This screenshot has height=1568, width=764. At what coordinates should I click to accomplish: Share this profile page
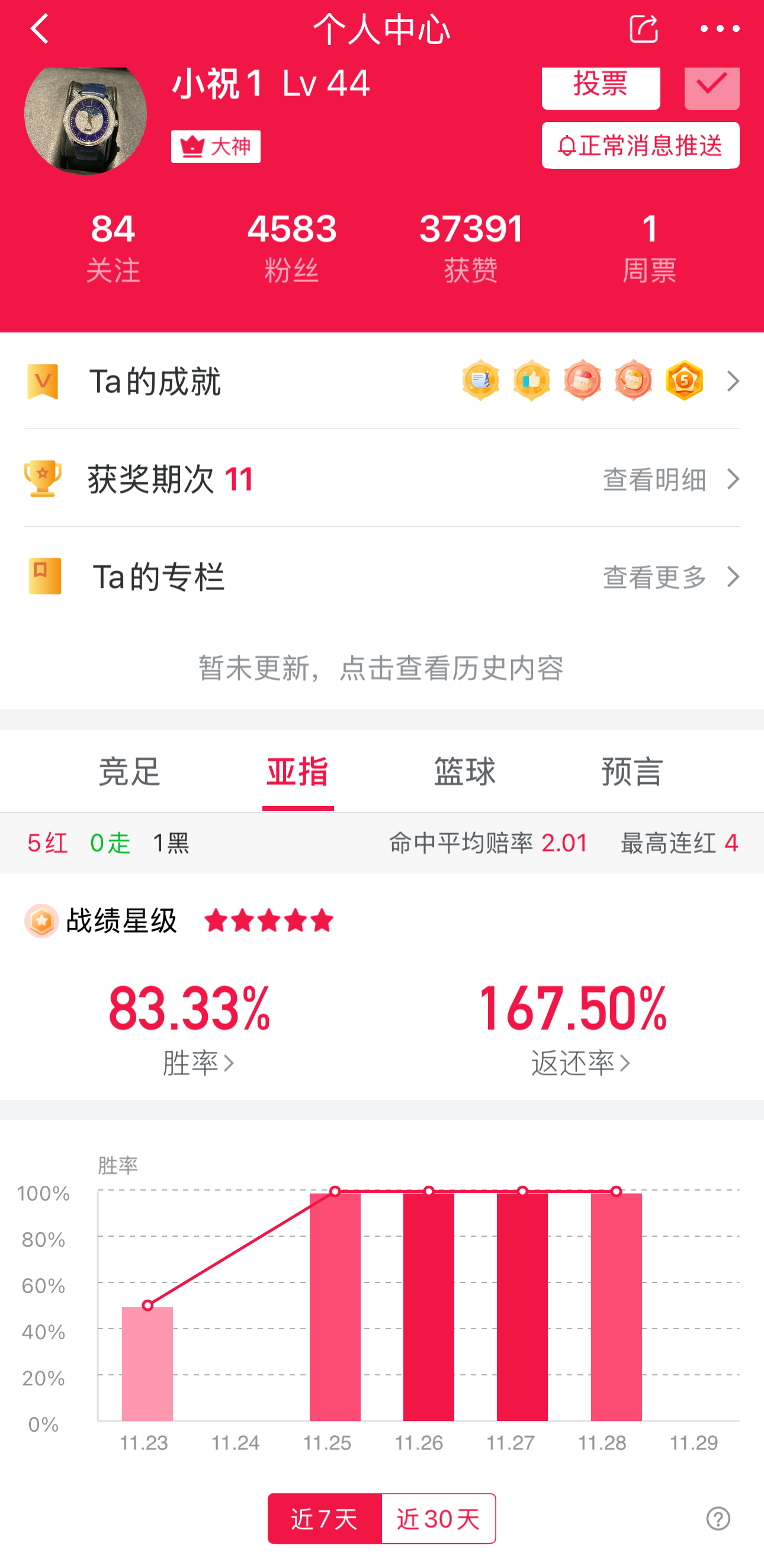point(644,29)
